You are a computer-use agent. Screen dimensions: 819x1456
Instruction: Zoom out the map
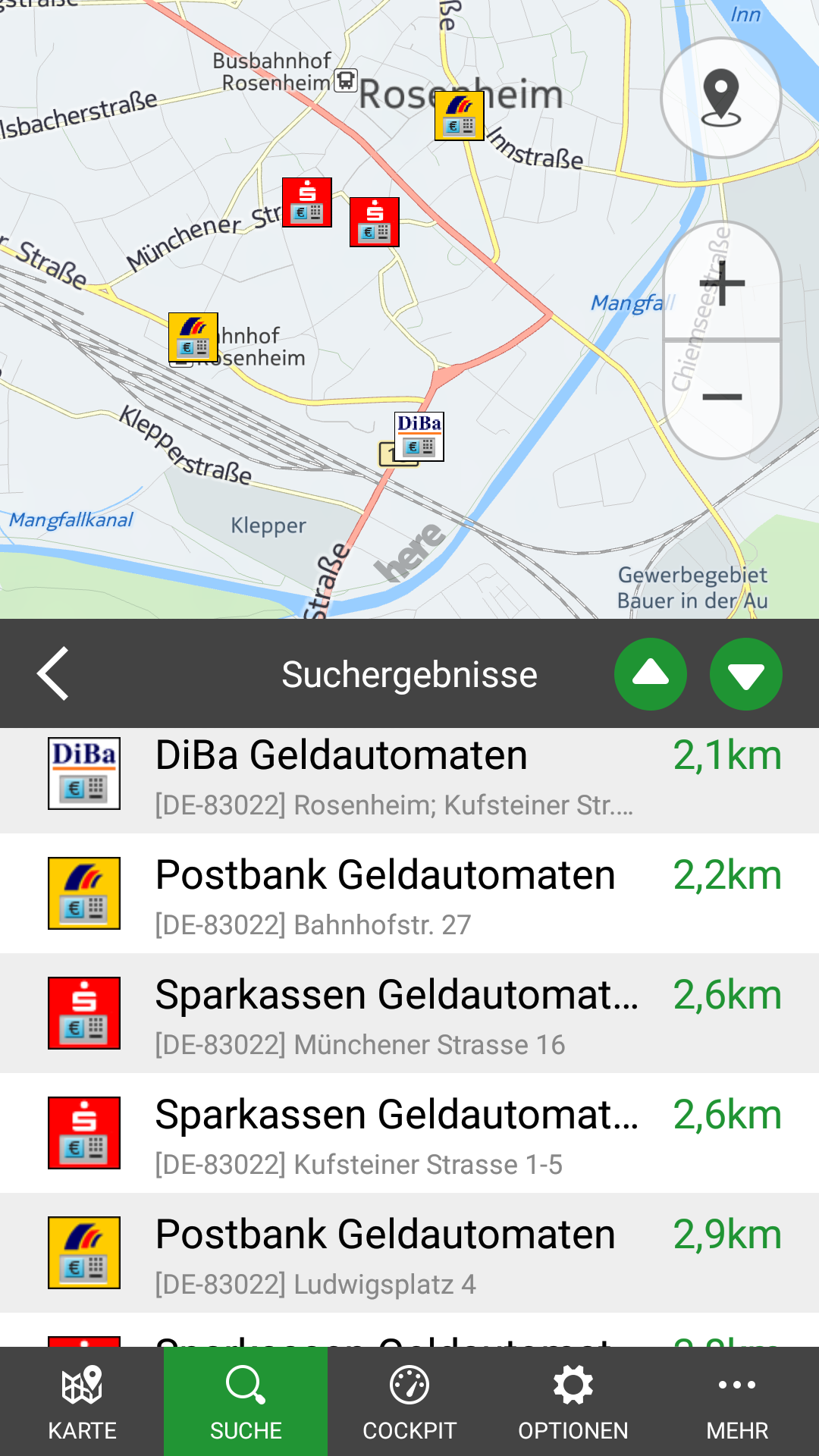722,397
